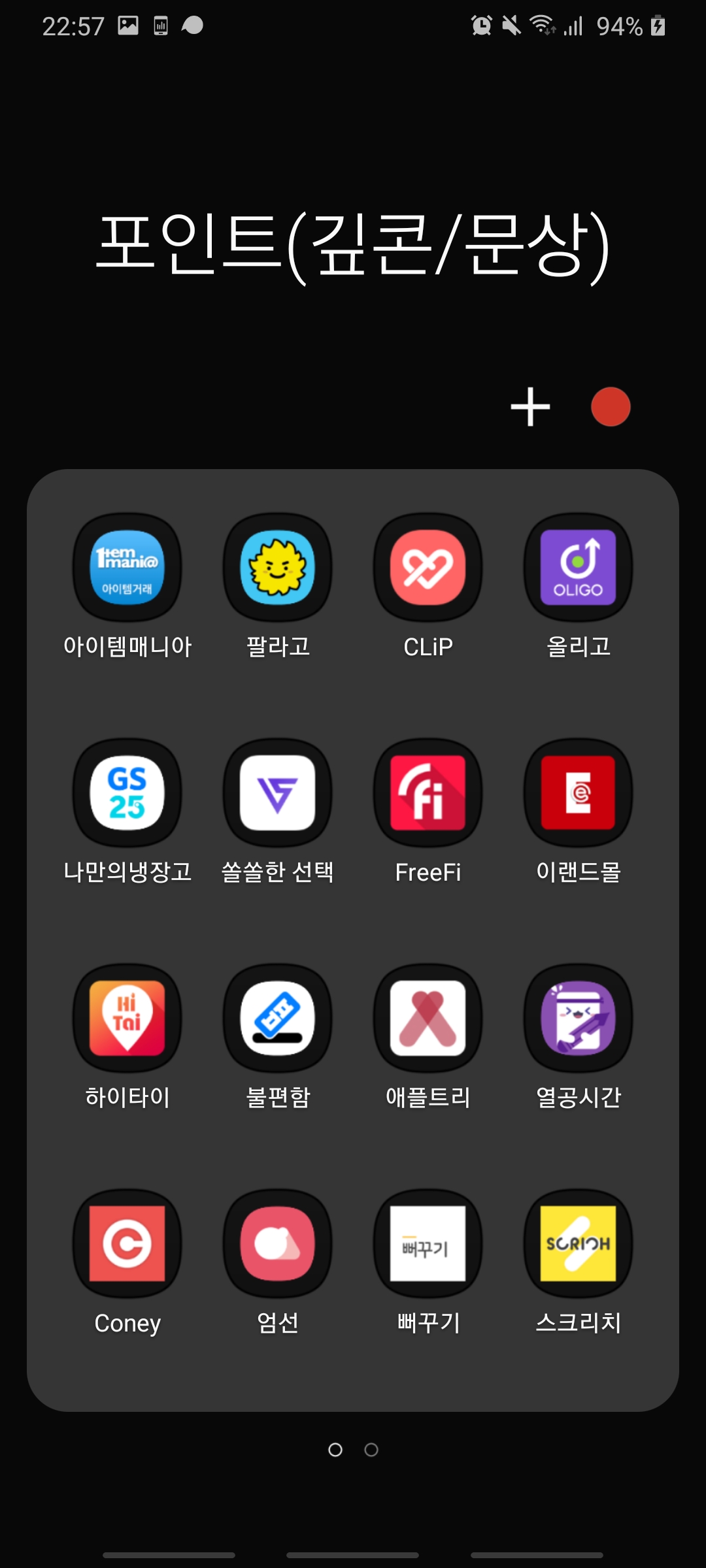Screen dimensions: 706x1568
Task: Change folder color with the red dot
Action: [x=611, y=406]
